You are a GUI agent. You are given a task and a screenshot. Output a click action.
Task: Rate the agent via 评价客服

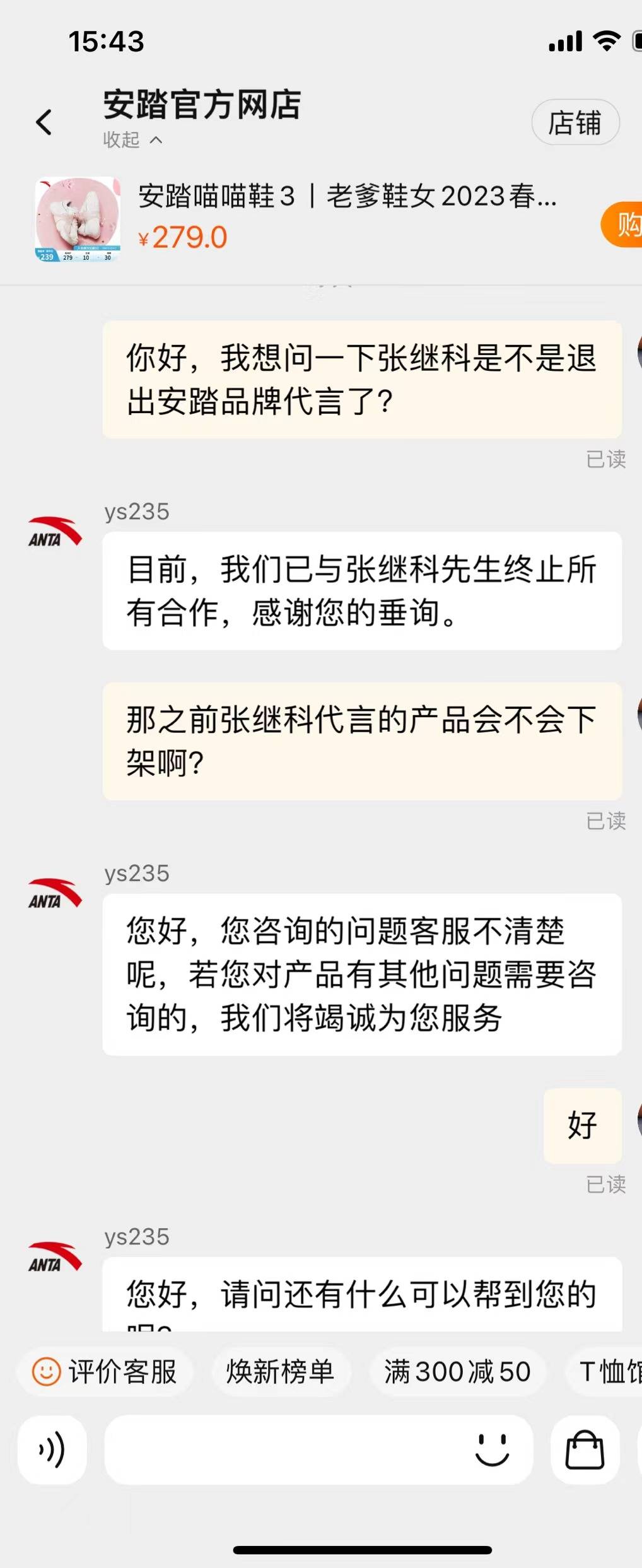coord(105,1371)
